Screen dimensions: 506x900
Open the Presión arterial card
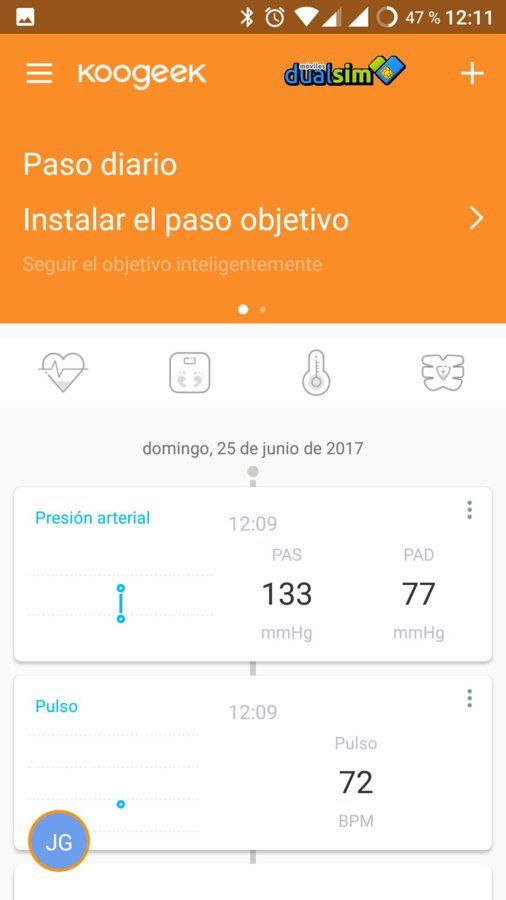pos(252,574)
